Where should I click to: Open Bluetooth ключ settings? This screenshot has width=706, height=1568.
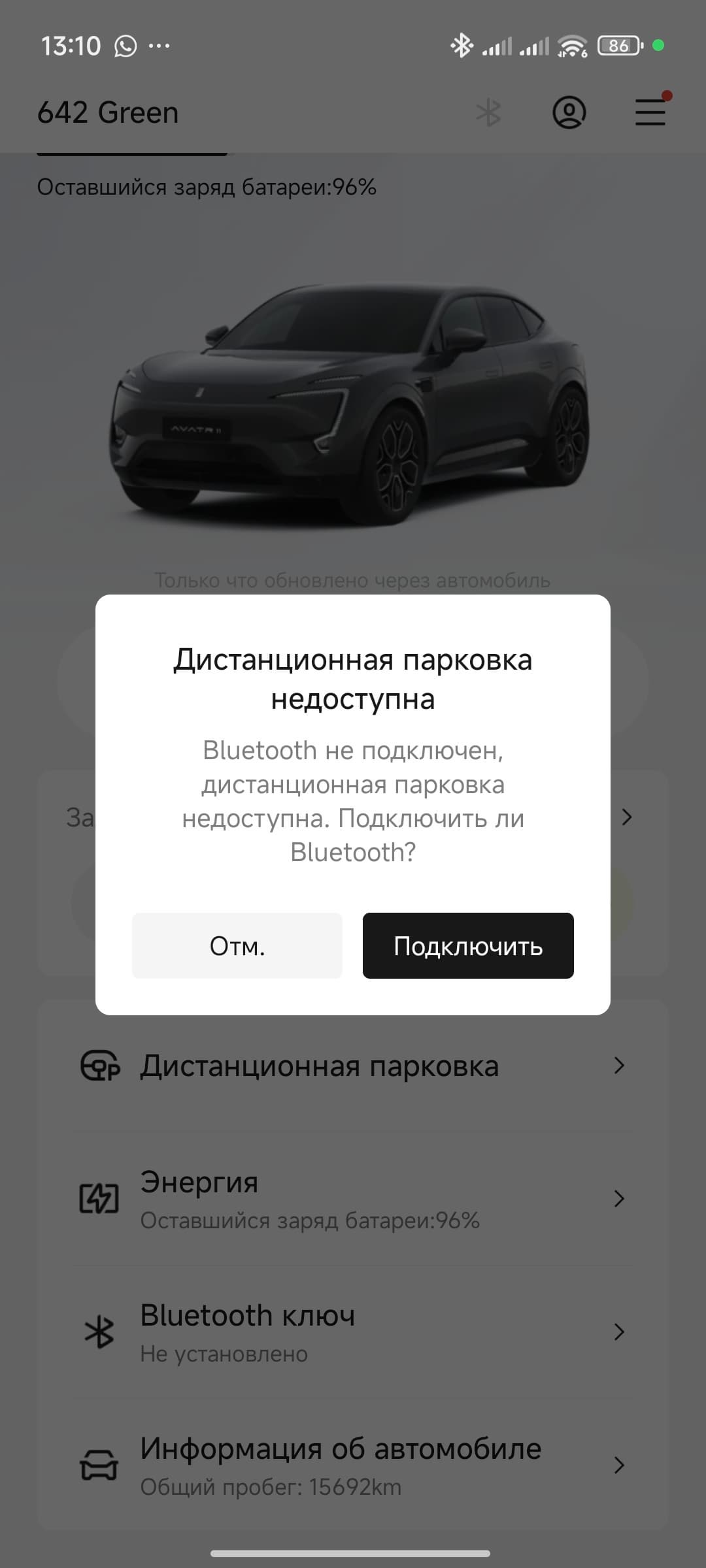pos(353,1332)
